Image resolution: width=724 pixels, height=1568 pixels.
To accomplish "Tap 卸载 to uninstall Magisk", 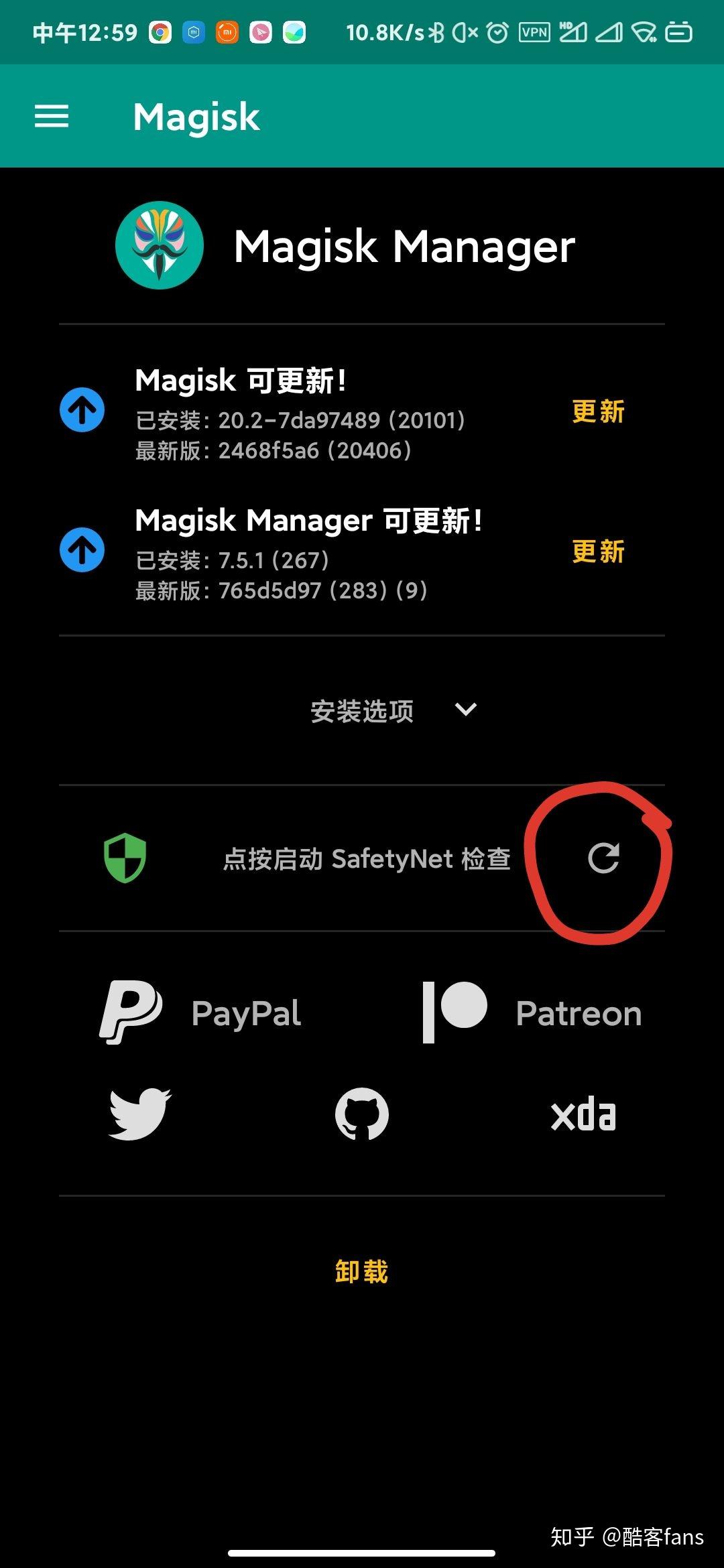I will click(x=361, y=1270).
